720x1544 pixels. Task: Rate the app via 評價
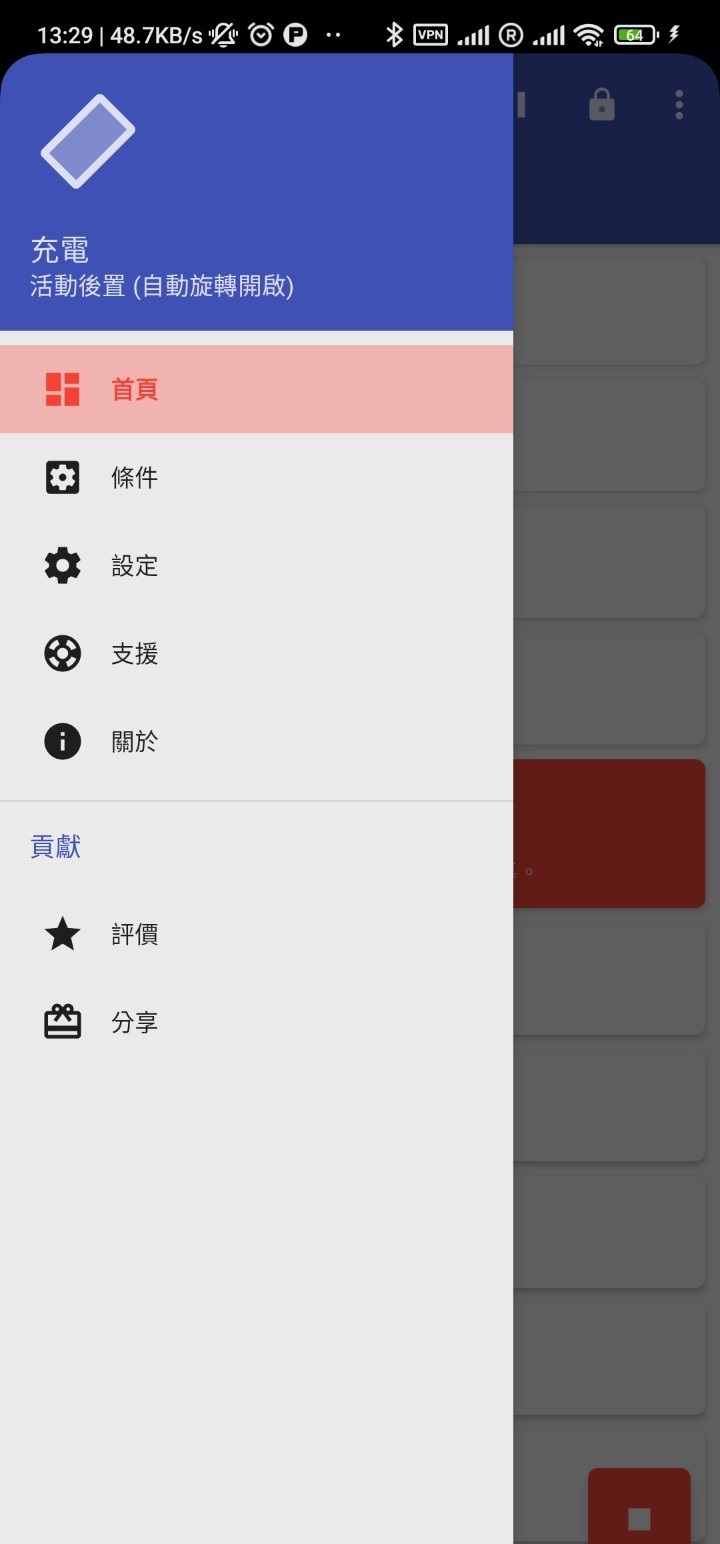pos(135,934)
